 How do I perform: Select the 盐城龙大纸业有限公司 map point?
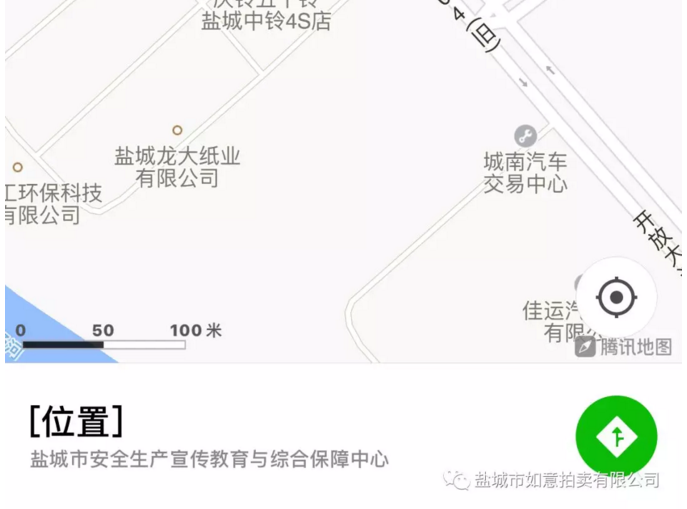[177, 130]
